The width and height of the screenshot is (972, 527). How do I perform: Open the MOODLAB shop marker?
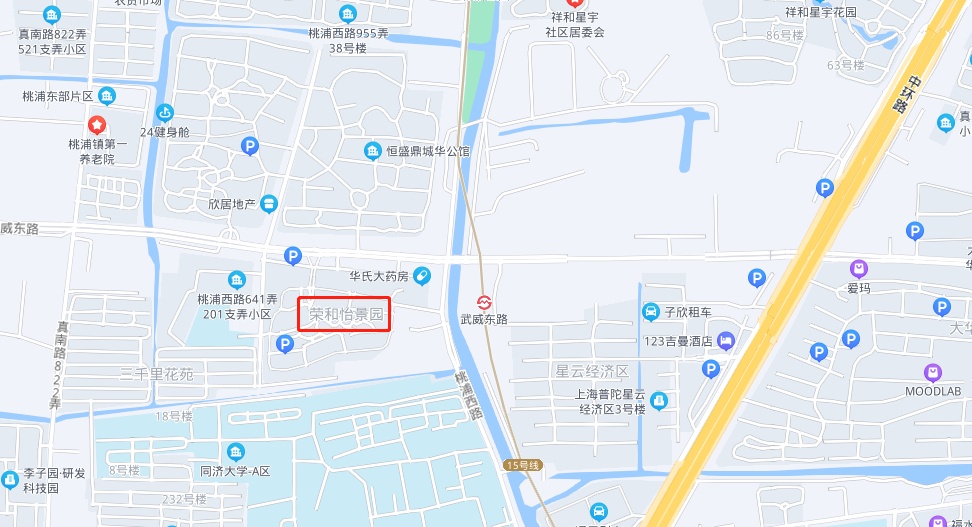pyautogui.click(x=933, y=372)
